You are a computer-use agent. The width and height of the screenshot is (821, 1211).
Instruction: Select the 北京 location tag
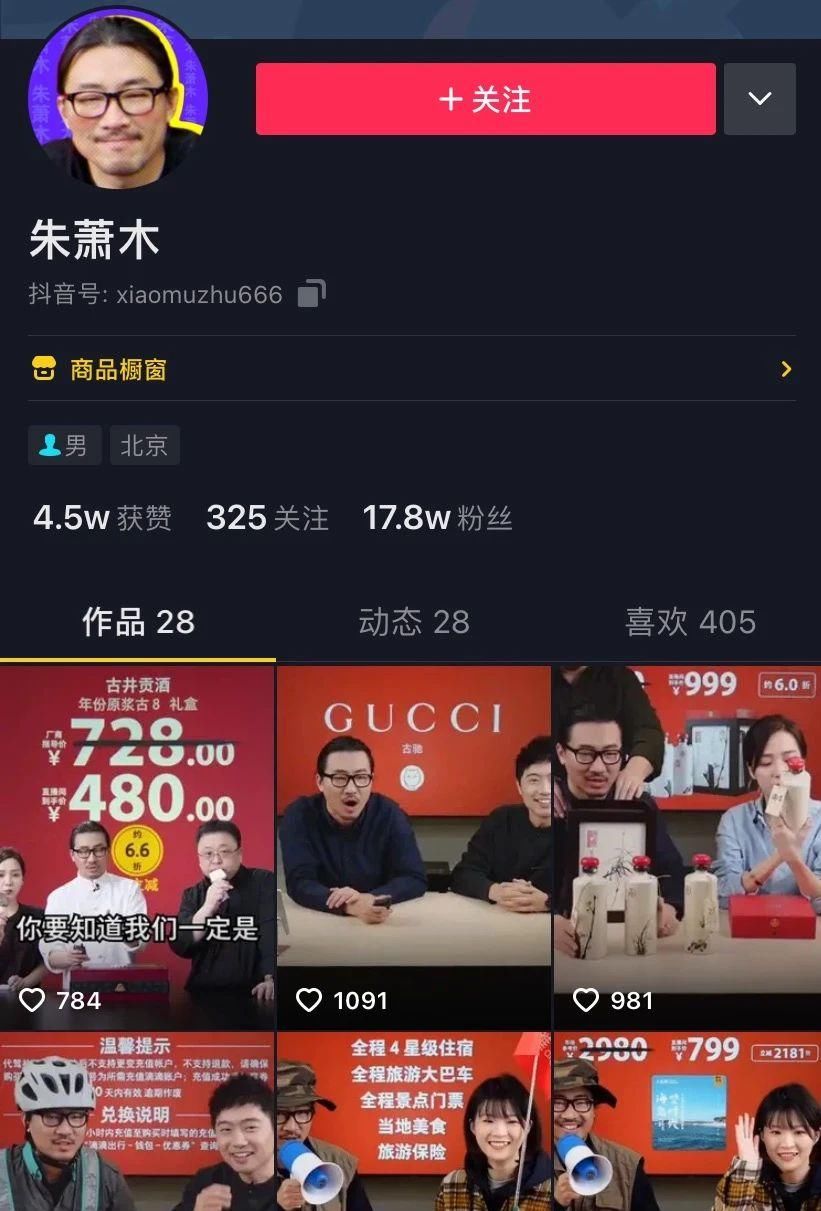pos(146,445)
